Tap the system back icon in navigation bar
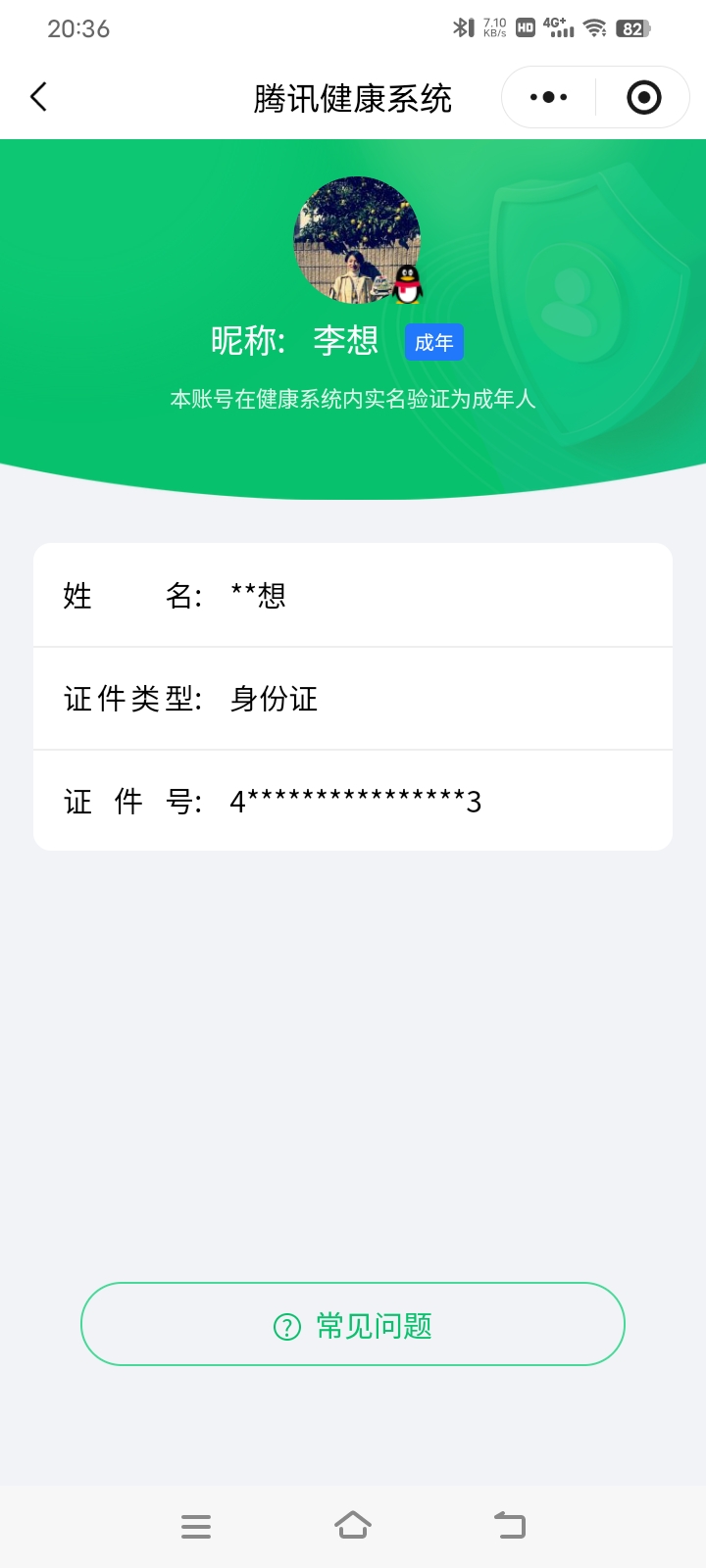The image size is (706, 1568). 509,1525
